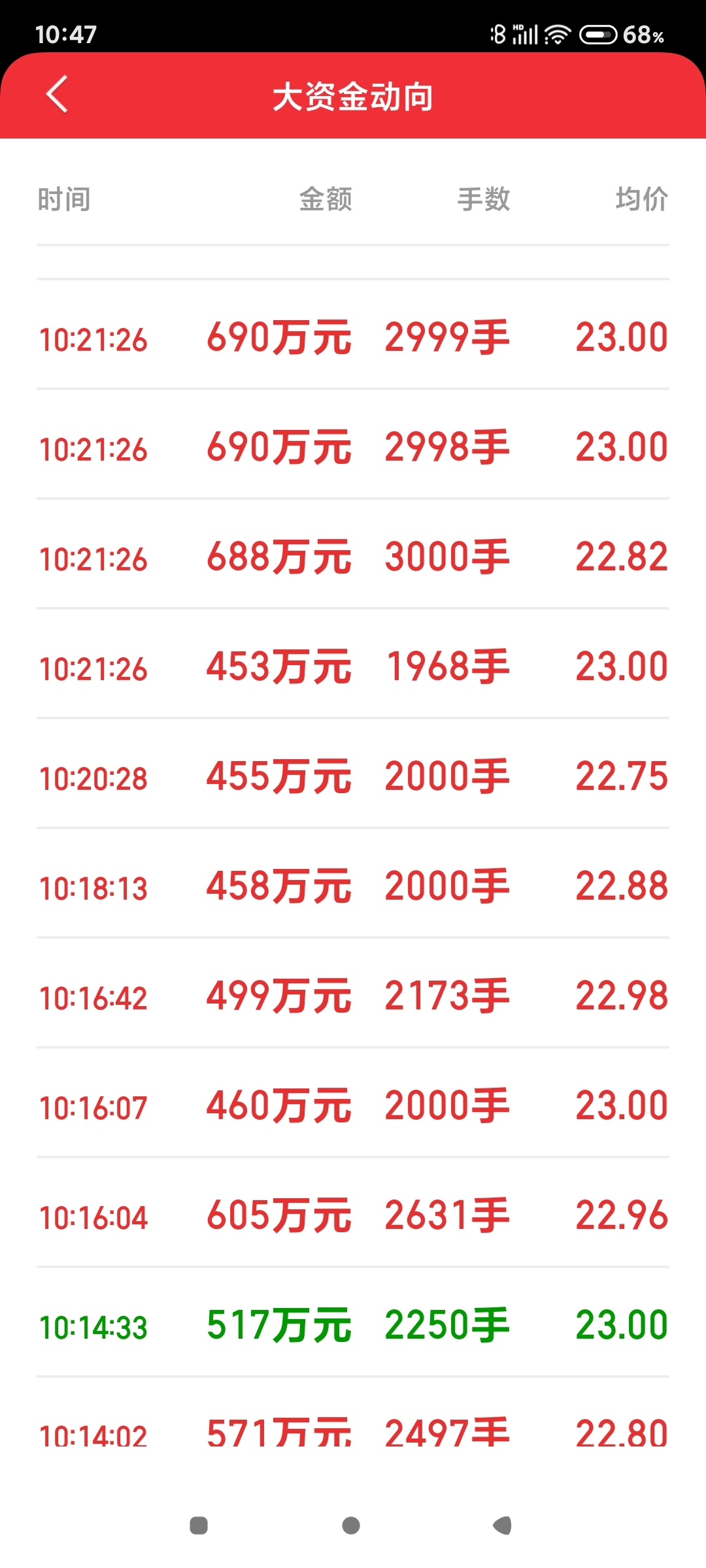This screenshot has height=1568, width=706.
Task: Tap the system back button
Action: point(503,1526)
